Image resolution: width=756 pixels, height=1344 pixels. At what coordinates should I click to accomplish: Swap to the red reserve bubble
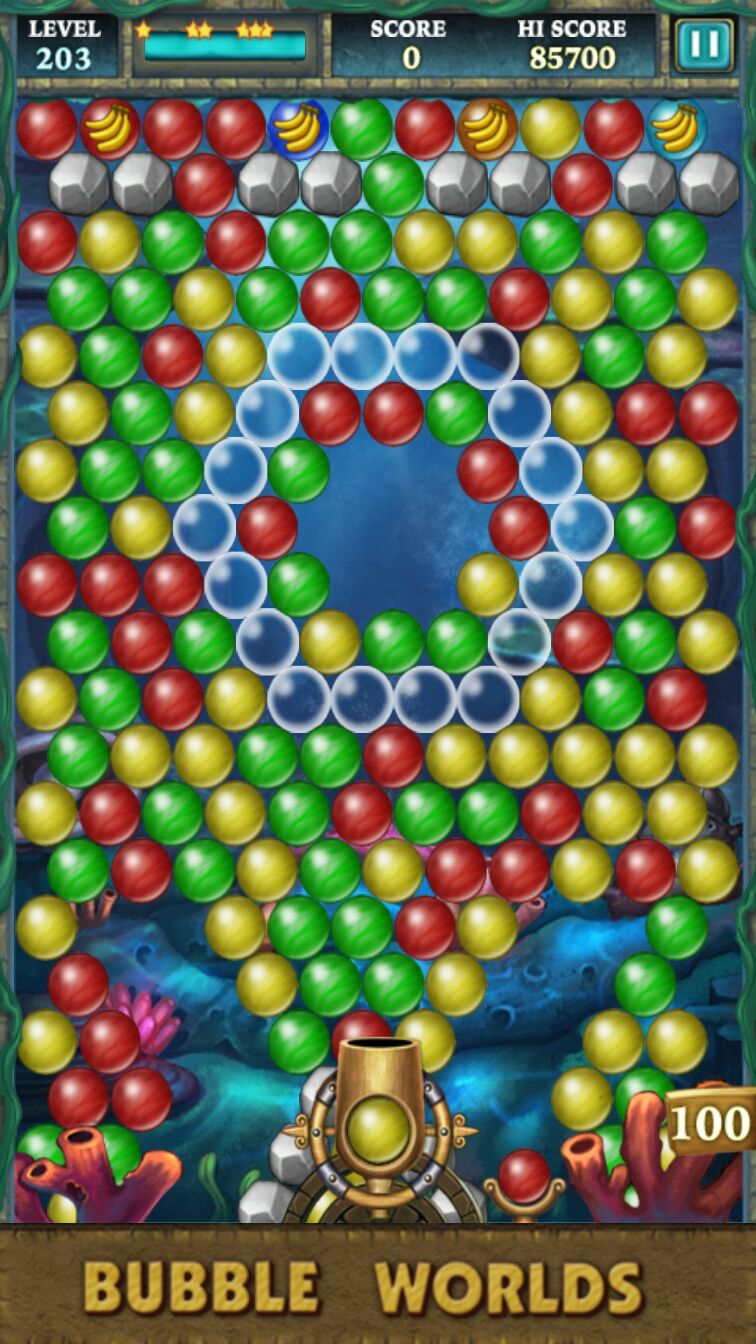click(x=524, y=1175)
